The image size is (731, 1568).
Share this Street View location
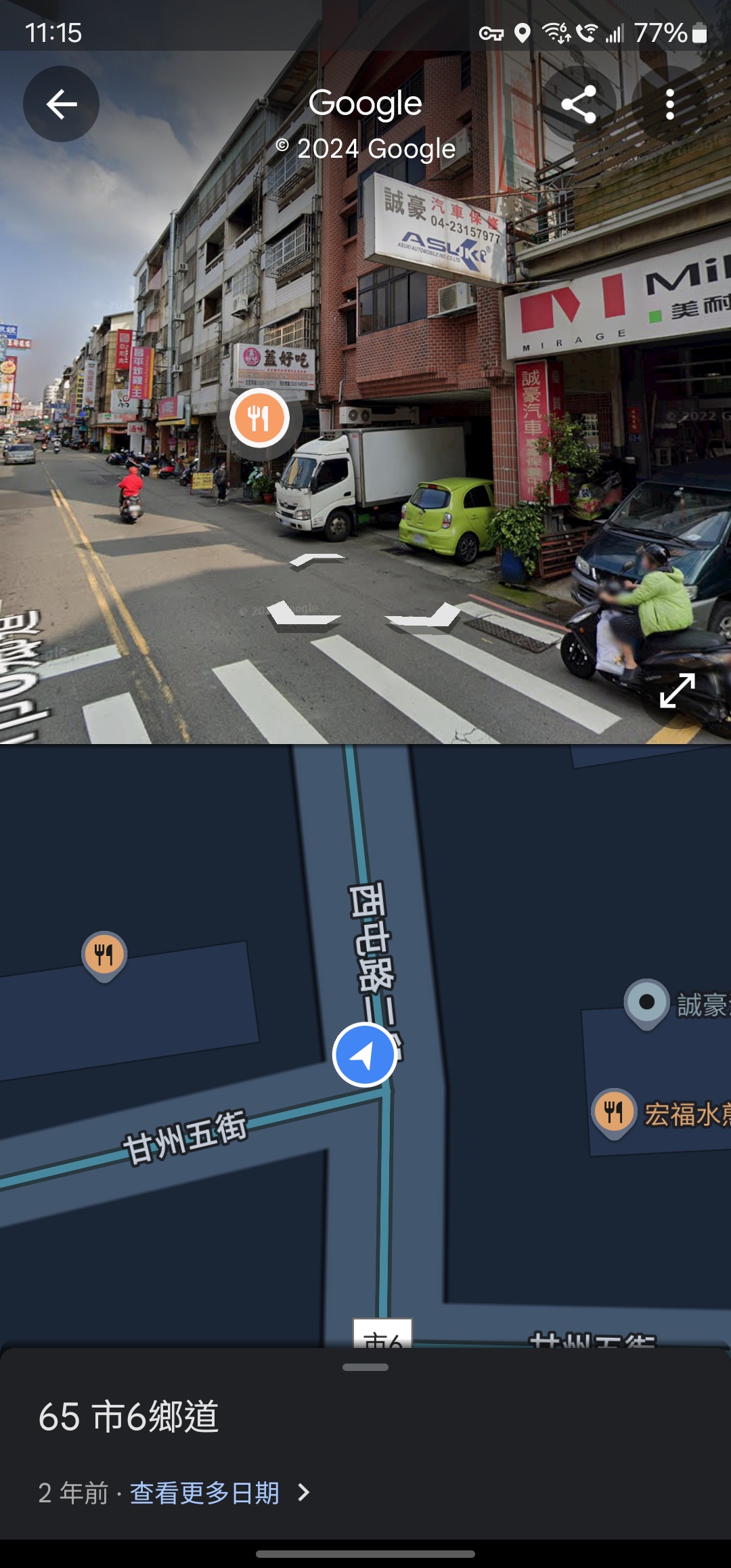click(579, 104)
